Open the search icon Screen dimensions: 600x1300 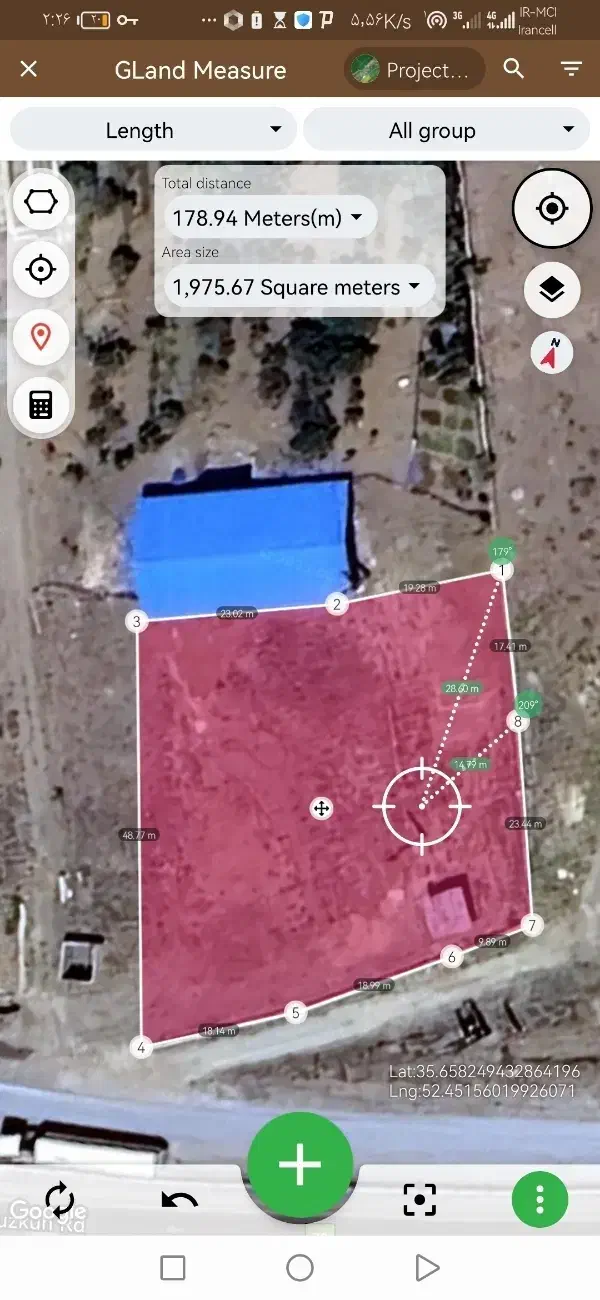(514, 69)
